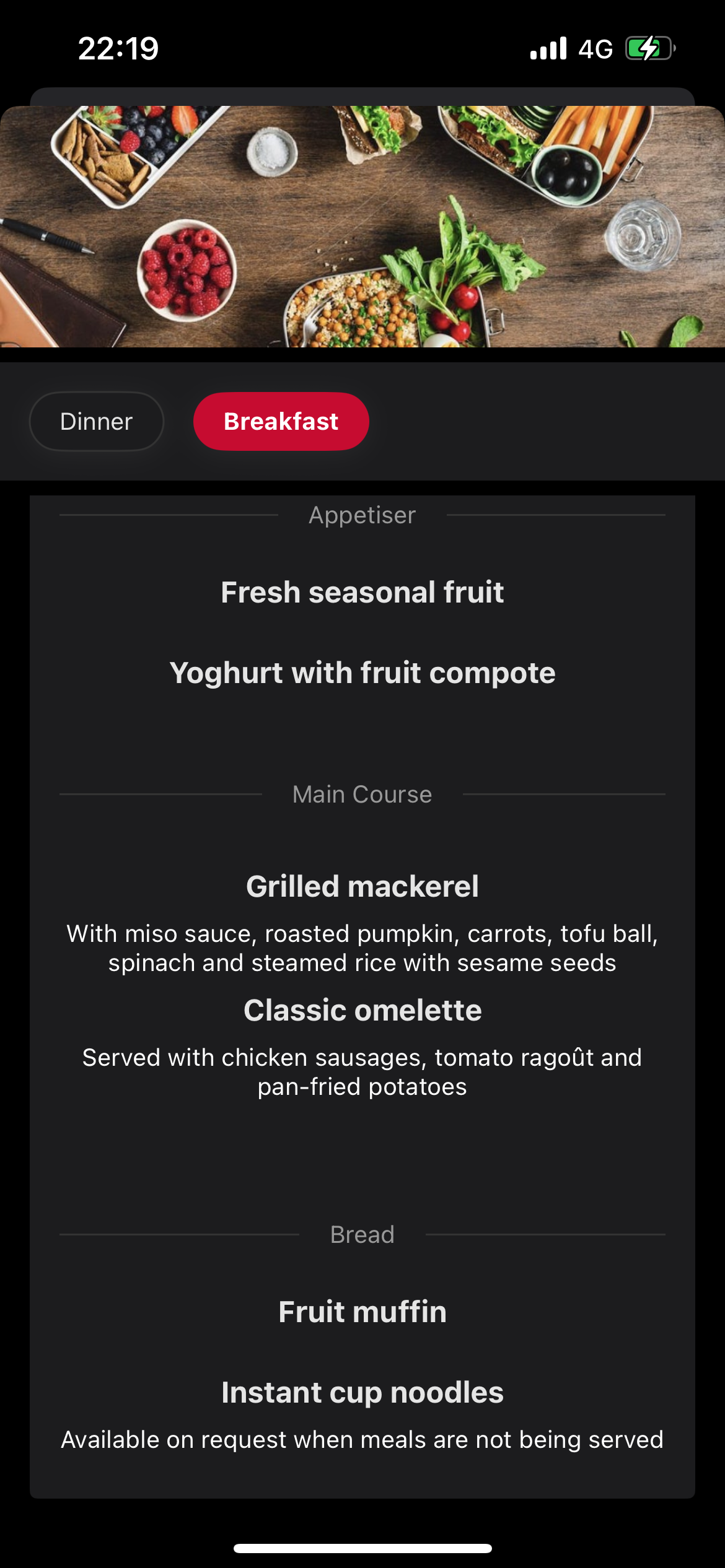Viewport: 725px width, 1568px height.
Task: Switch to the Dinner menu
Action: point(97,421)
